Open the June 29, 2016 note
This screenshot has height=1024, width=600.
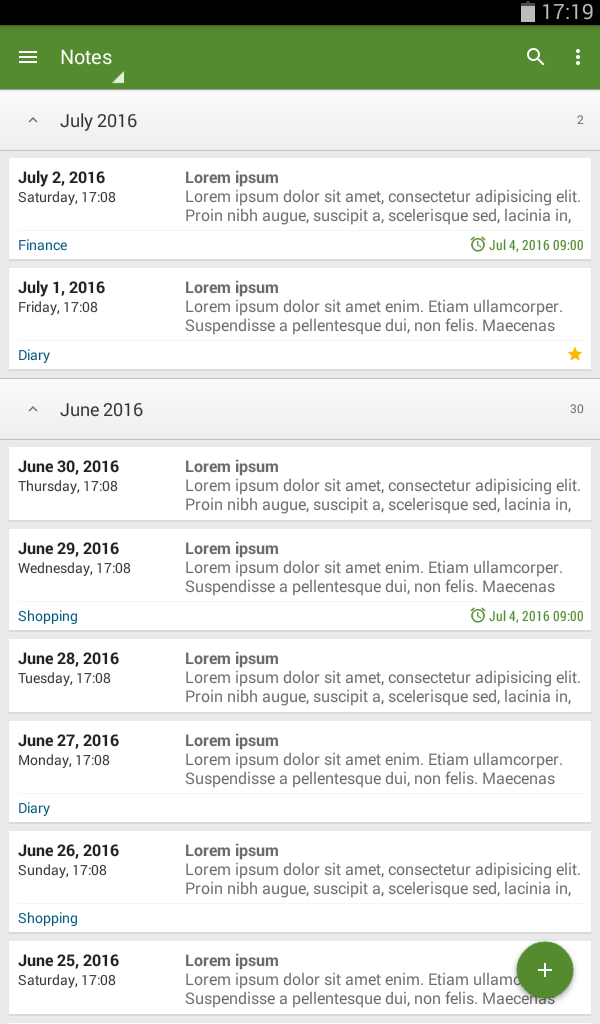point(300,580)
